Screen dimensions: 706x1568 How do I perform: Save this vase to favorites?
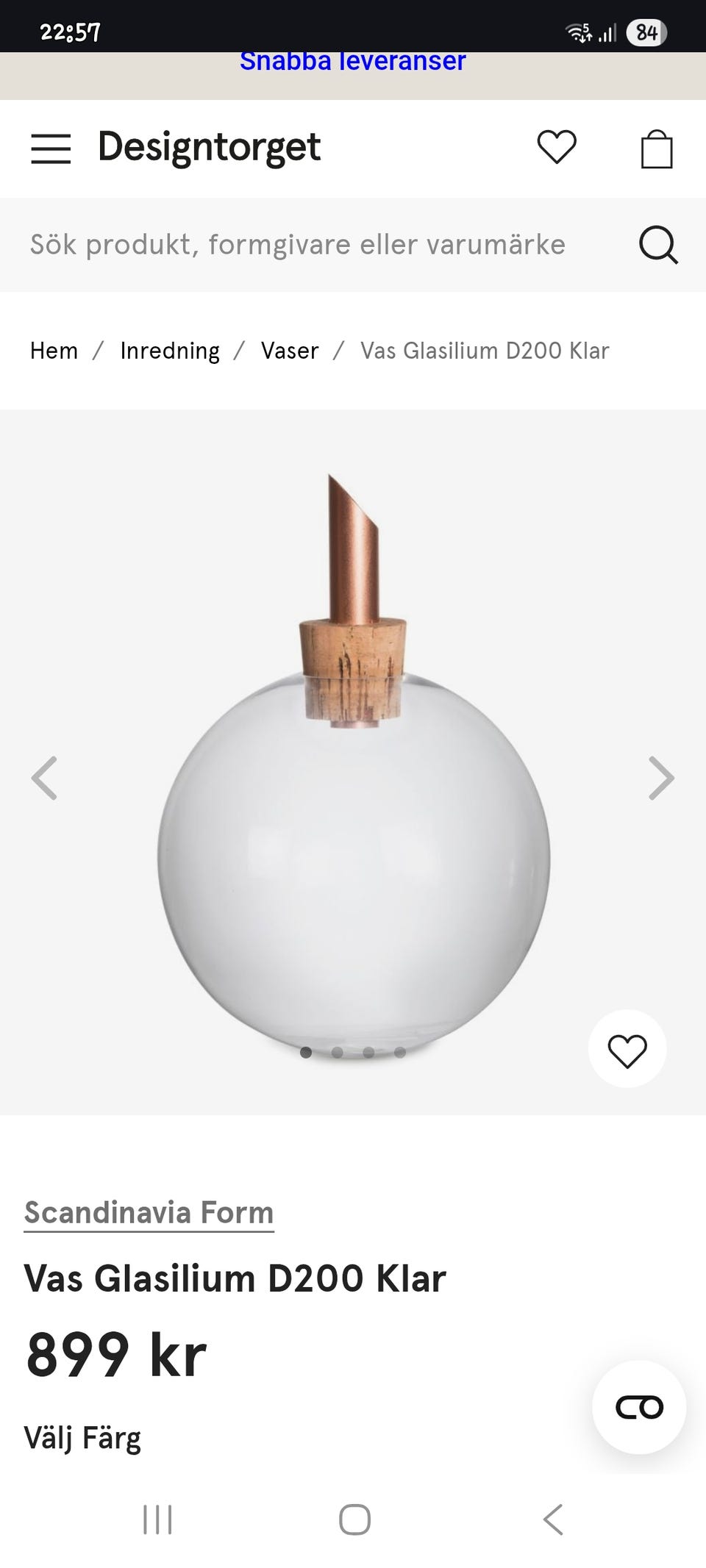tap(627, 1050)
